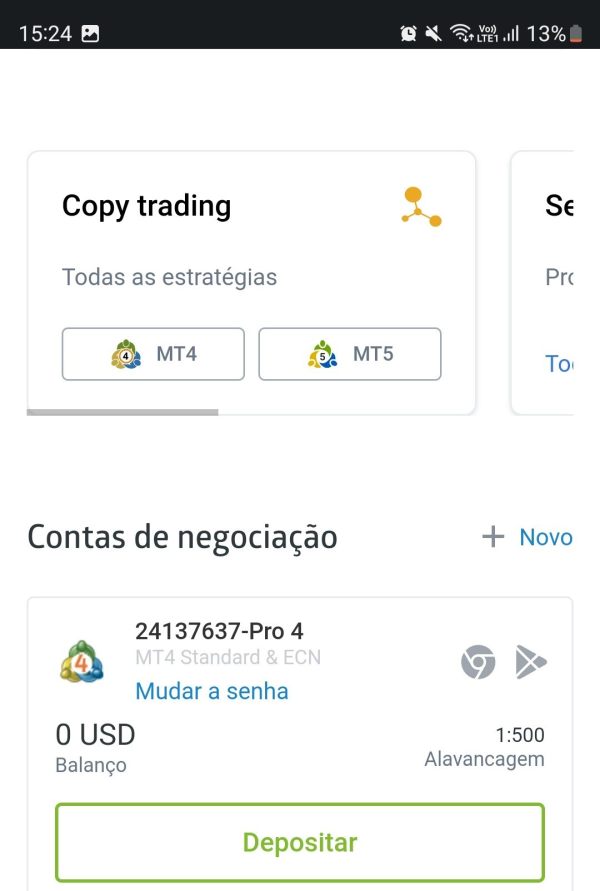This screenshot has height=891, width=600.
Task: Tap the Depositar button
Action: (x=300, y=842)
